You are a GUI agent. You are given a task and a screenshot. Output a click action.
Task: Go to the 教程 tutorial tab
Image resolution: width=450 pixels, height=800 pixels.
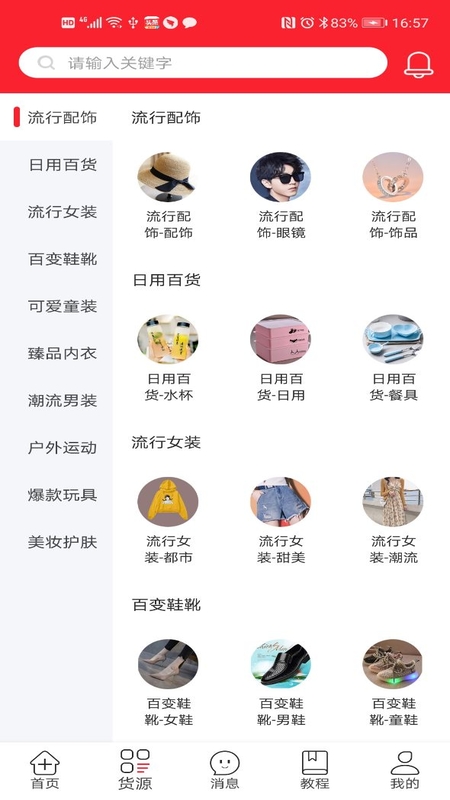tap(315, 770)
